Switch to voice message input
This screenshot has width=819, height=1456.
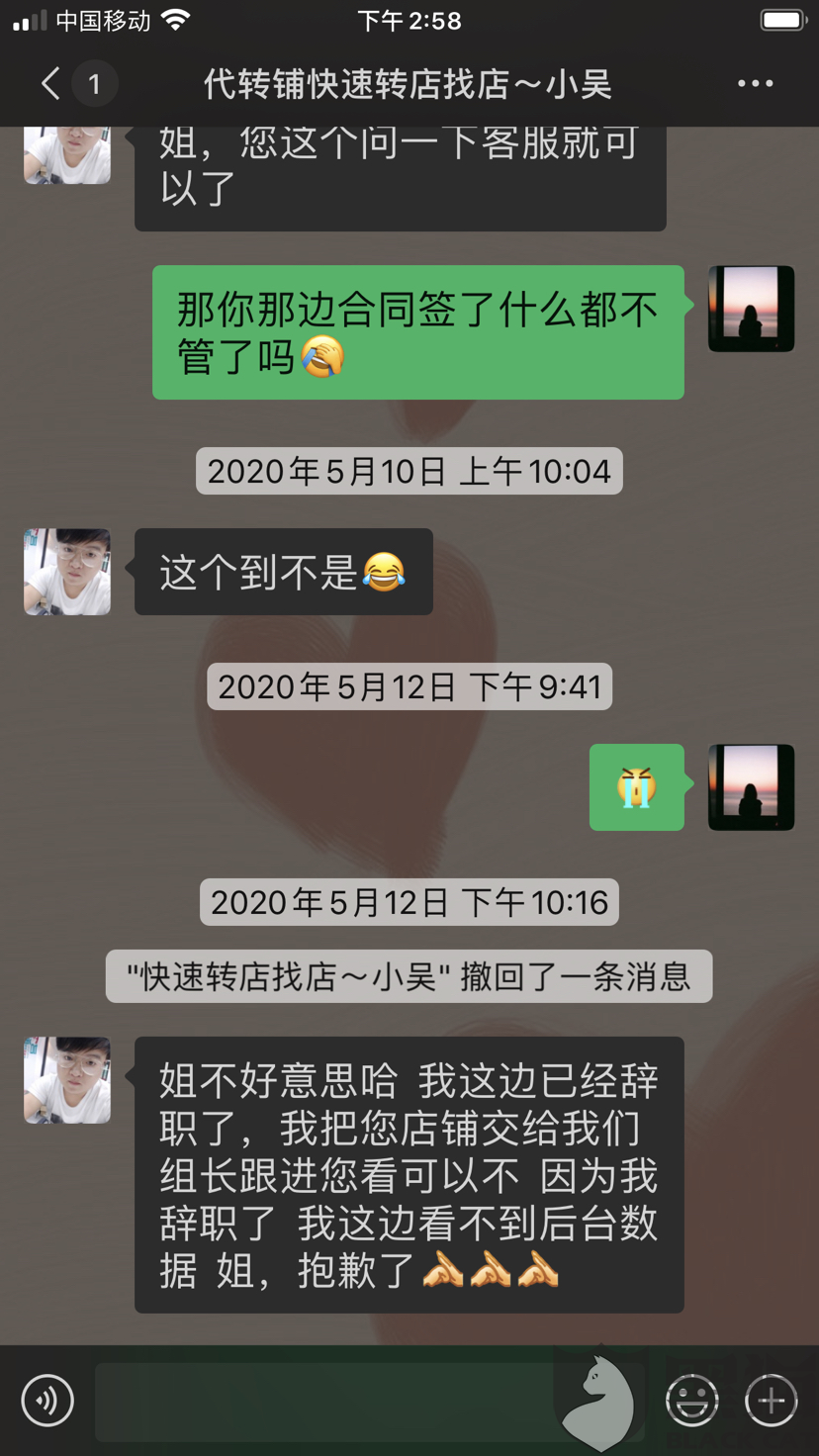[47, 1401]
